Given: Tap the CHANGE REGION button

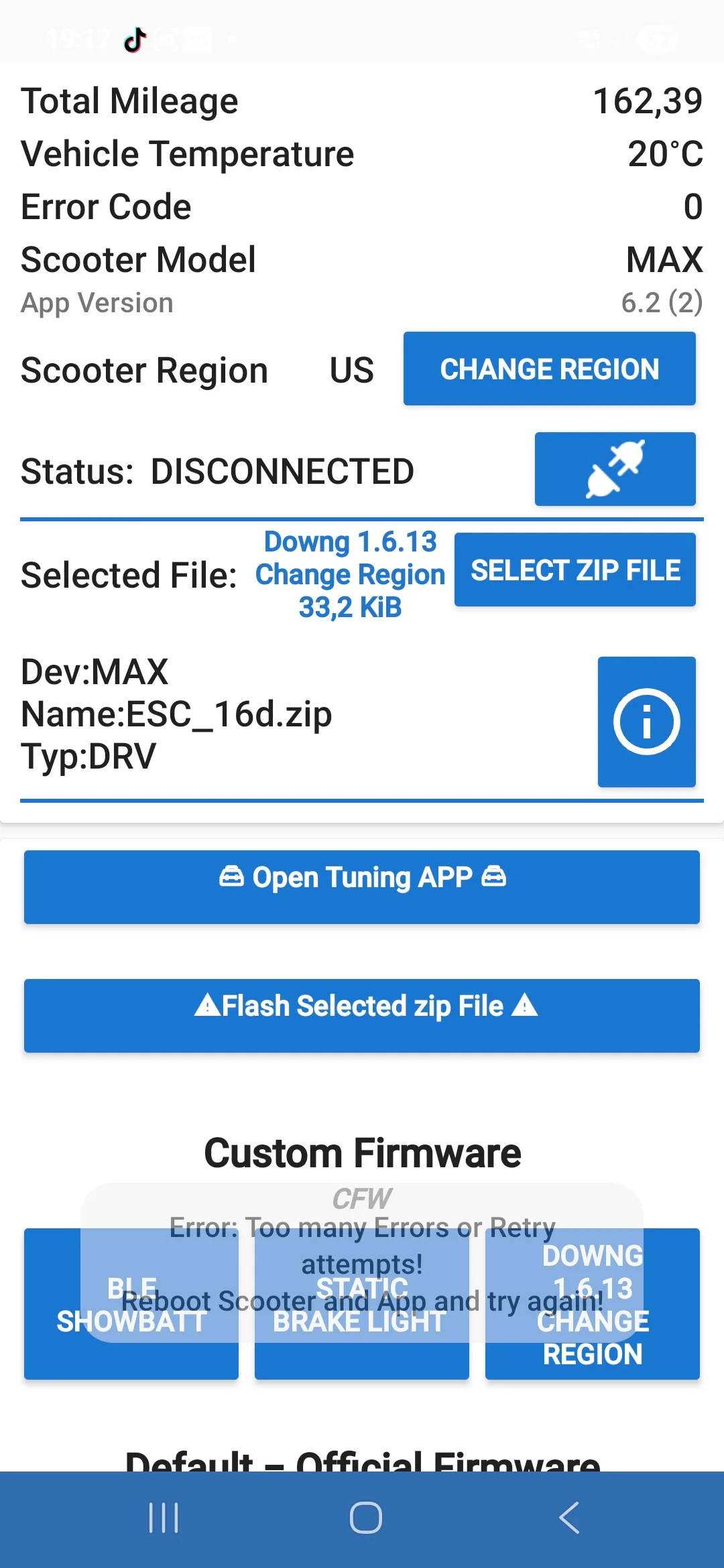Looking at the screenshot, I should pos(549,369).
